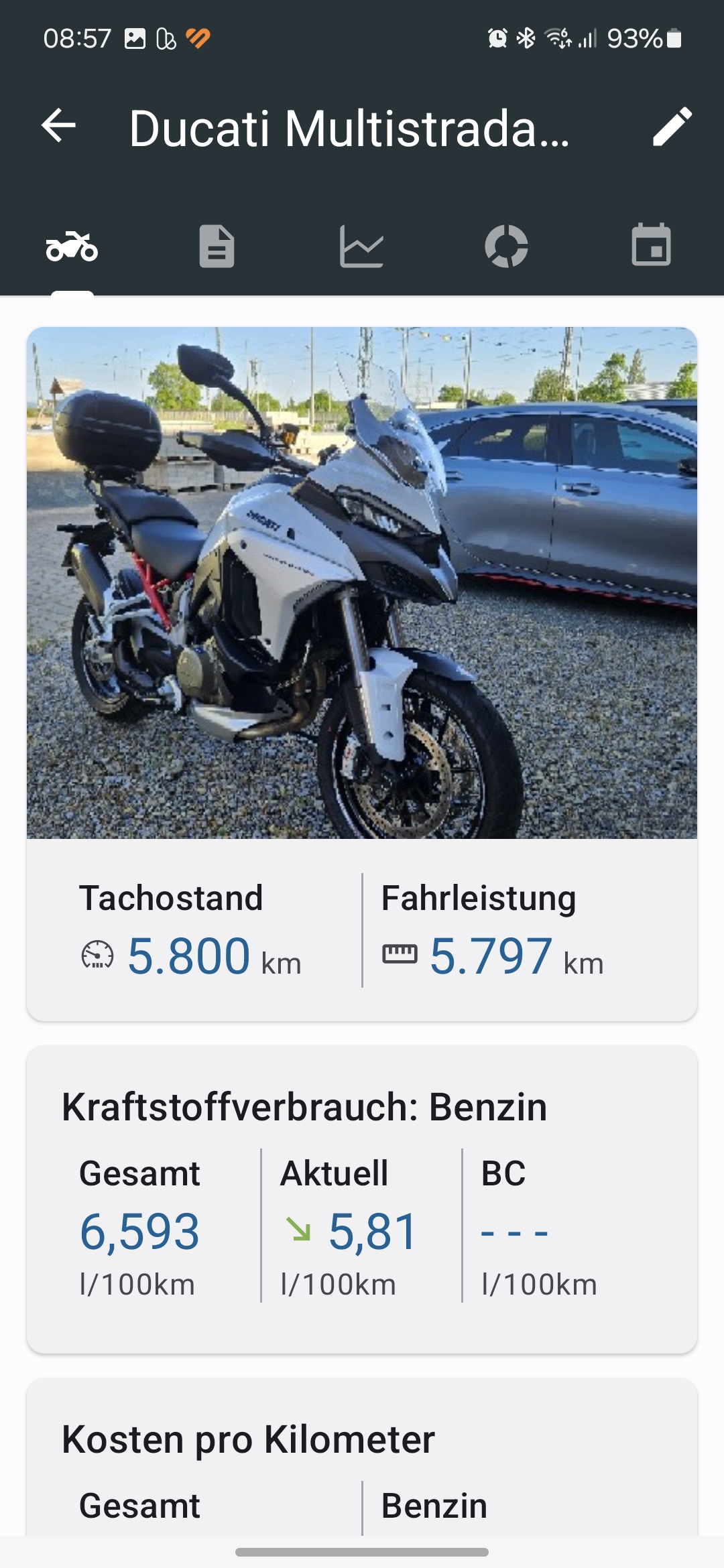
Task: Edit the Ducati Multistrada vehicle details
Action: (672, 126)
